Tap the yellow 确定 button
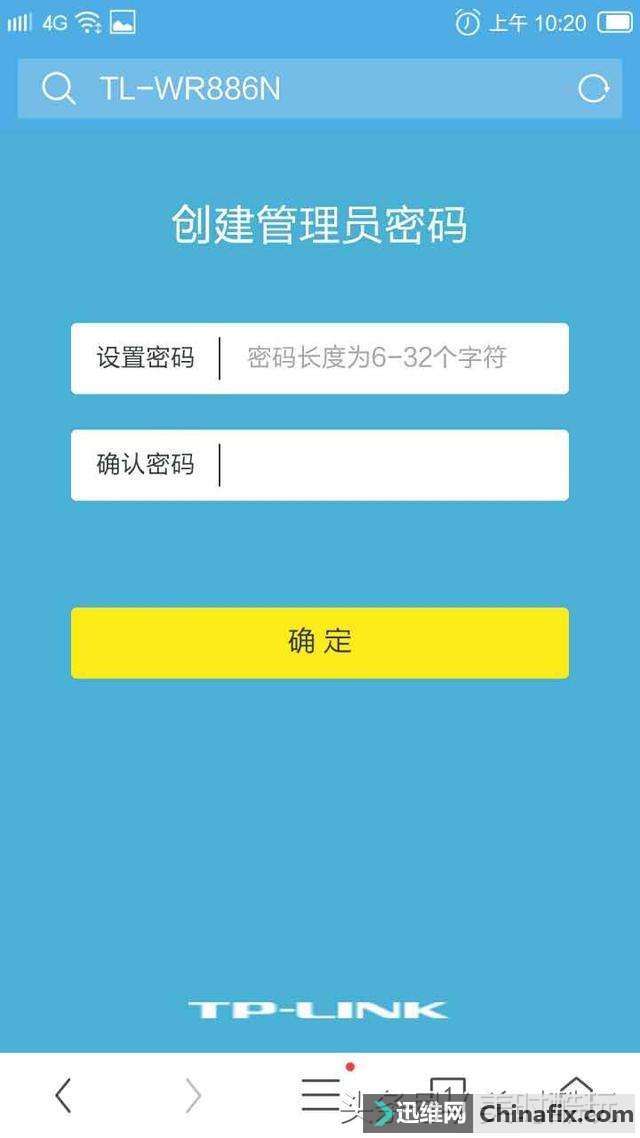The image size is (640, 1138). (320, 642)
